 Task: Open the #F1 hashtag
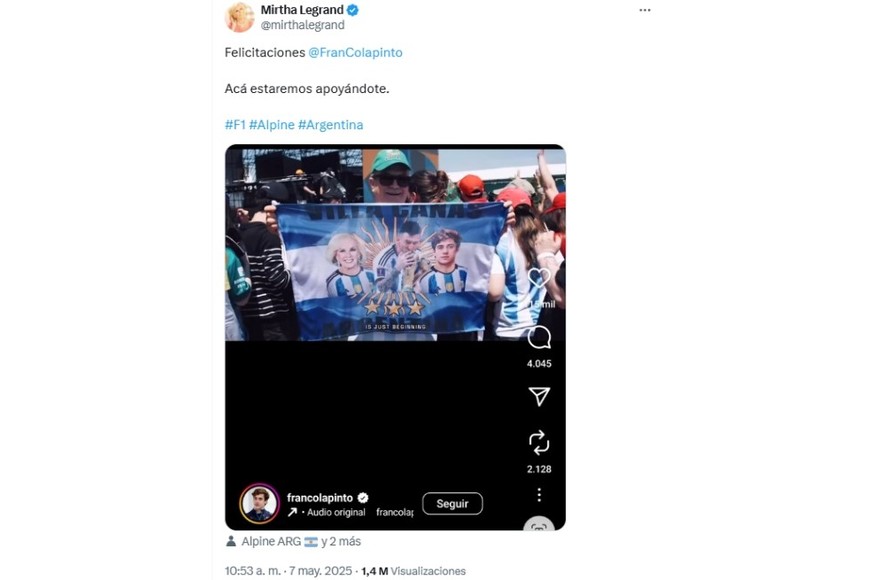pyautogui.click(x=235, y=125)
